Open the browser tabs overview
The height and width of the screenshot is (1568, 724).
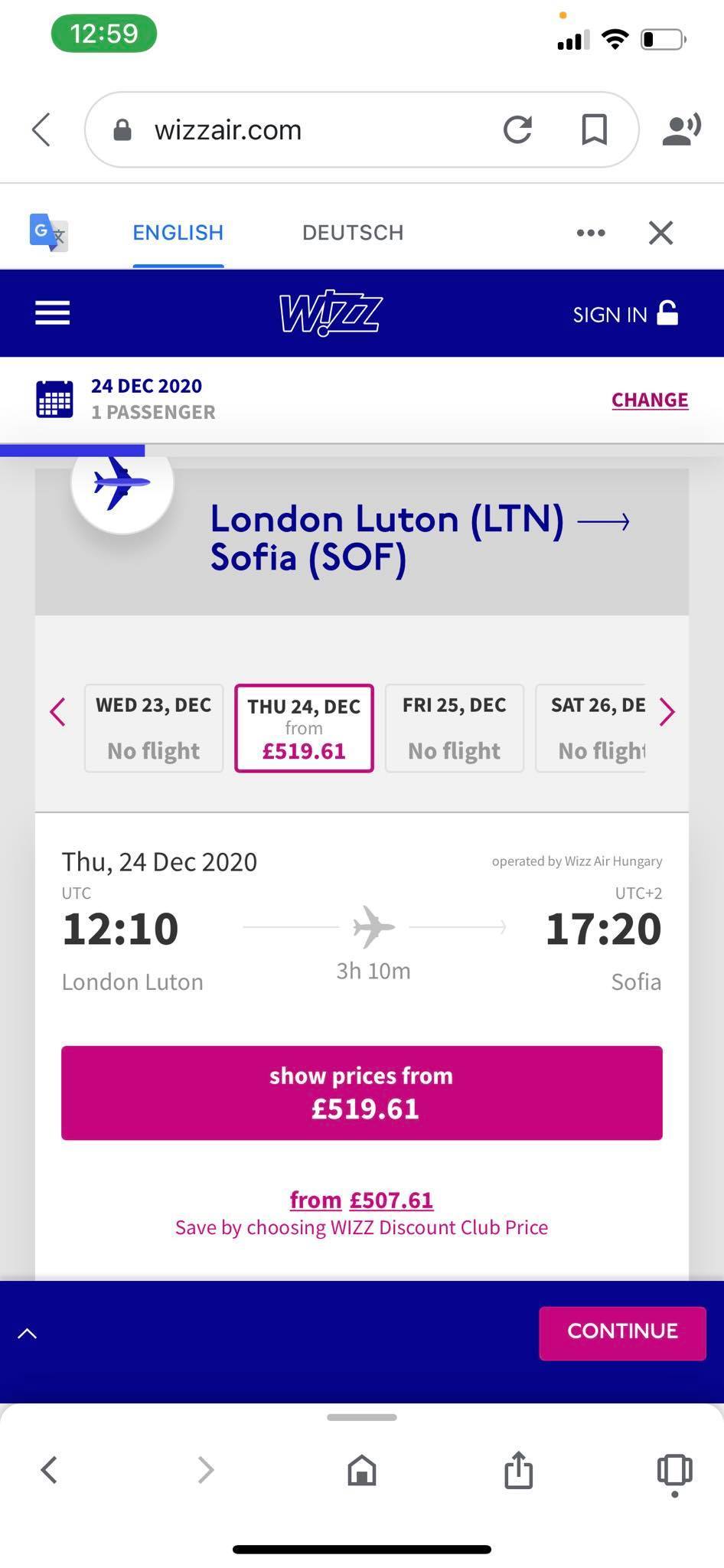tap(674, 1471)
